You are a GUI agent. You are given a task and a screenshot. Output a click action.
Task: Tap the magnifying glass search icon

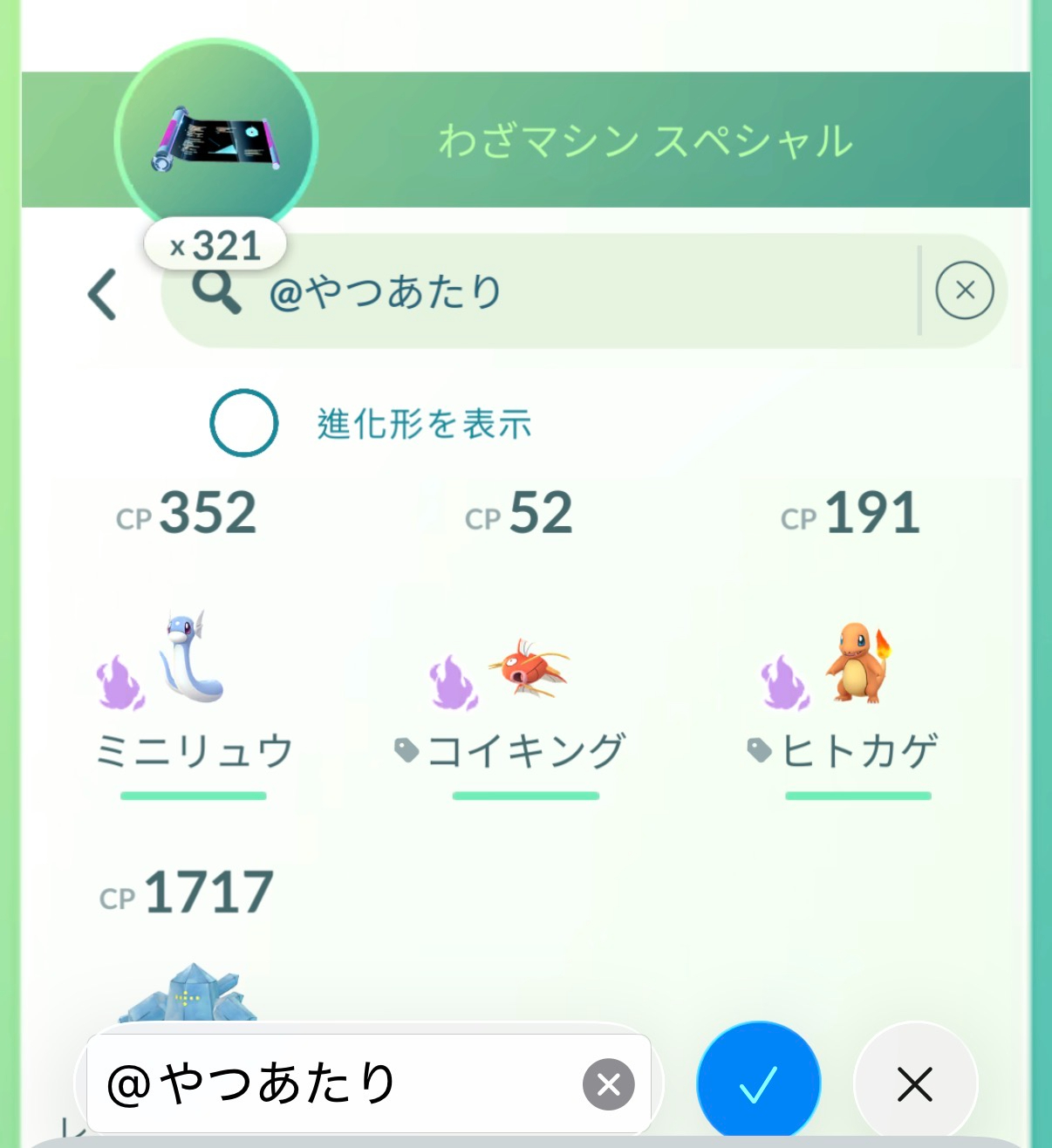point(215,290)
